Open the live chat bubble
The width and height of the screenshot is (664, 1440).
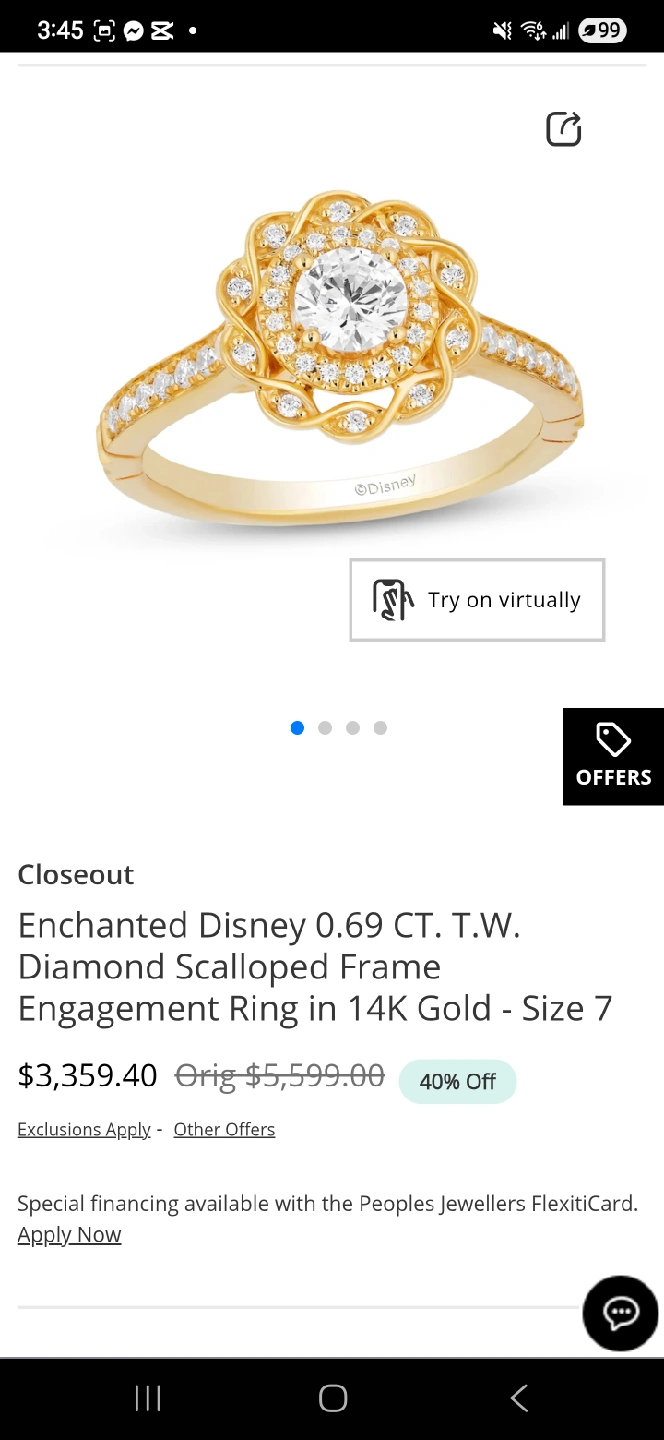point(620,1313)
